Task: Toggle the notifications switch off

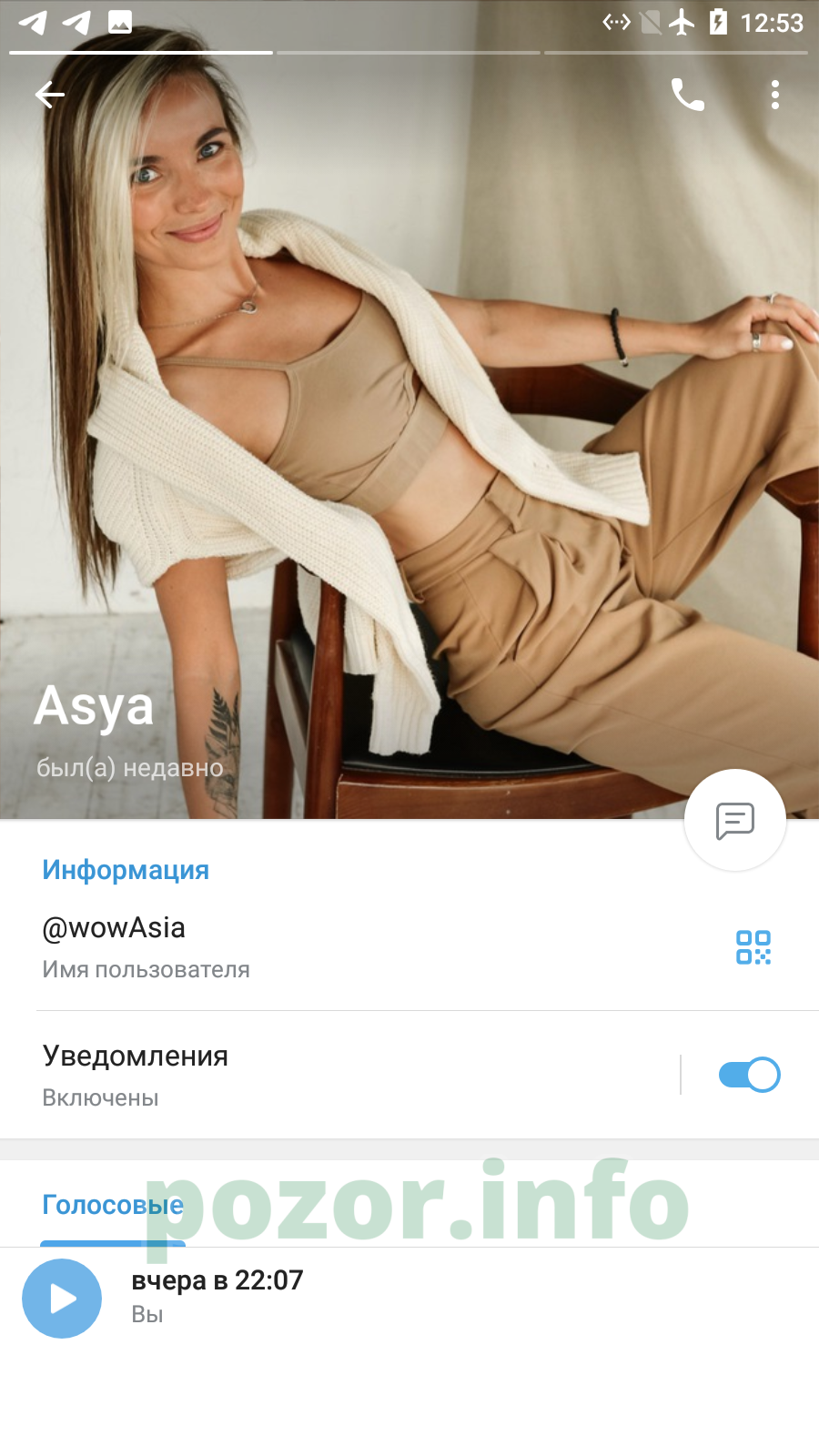Action: pyautogui.click(x=749, y=1075)
